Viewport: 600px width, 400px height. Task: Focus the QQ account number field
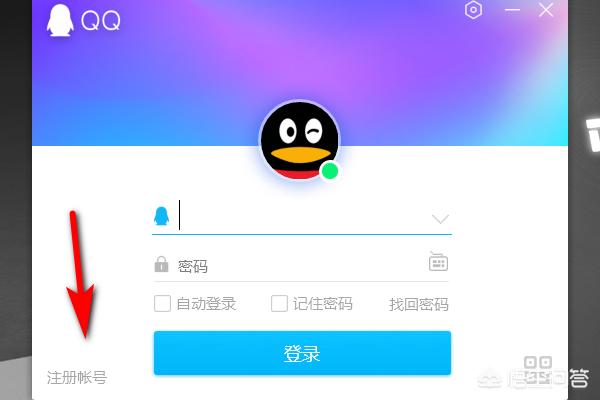click(x=300, y=216)
